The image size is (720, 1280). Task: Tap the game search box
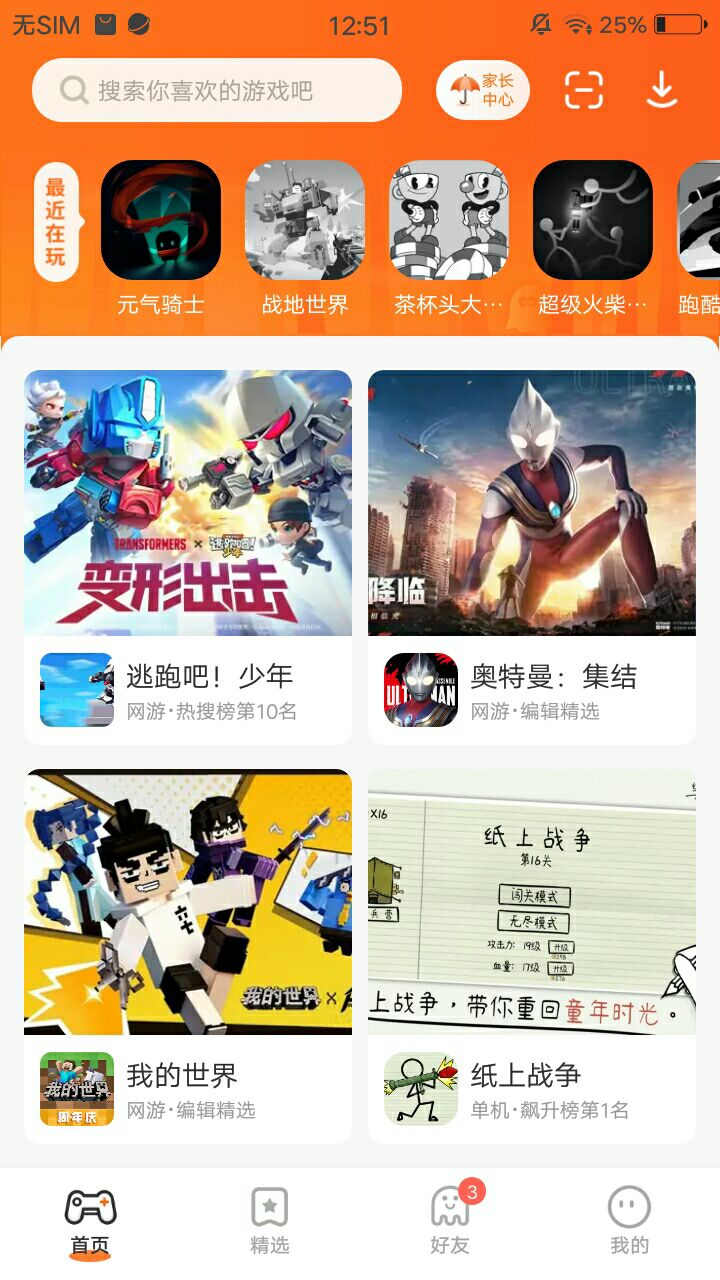(x=217, y=90)
